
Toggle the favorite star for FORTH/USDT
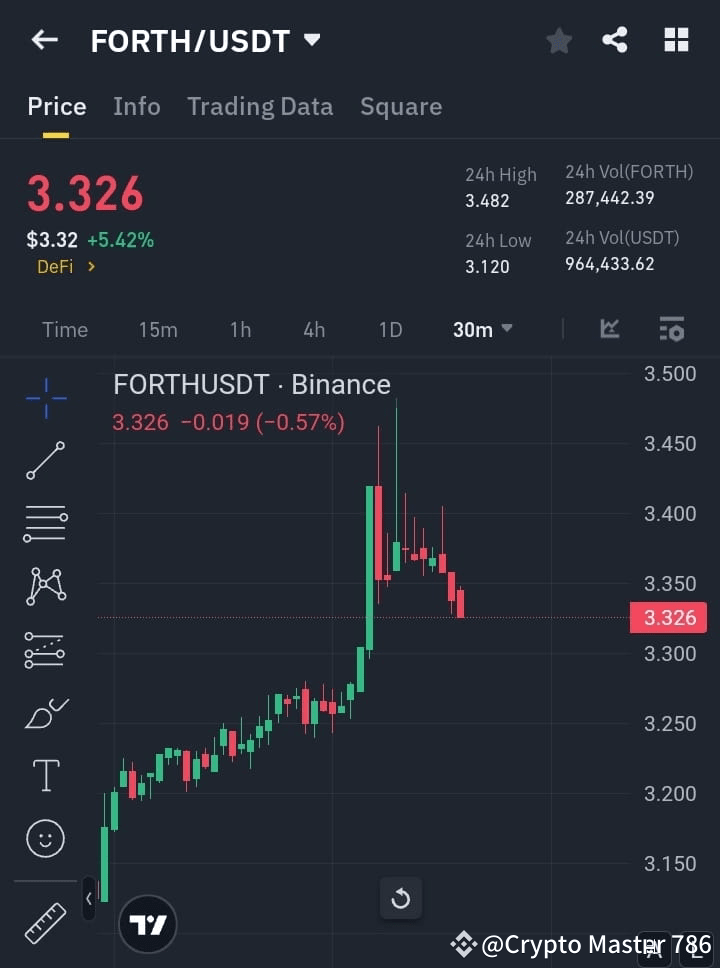tap(558, 40)
